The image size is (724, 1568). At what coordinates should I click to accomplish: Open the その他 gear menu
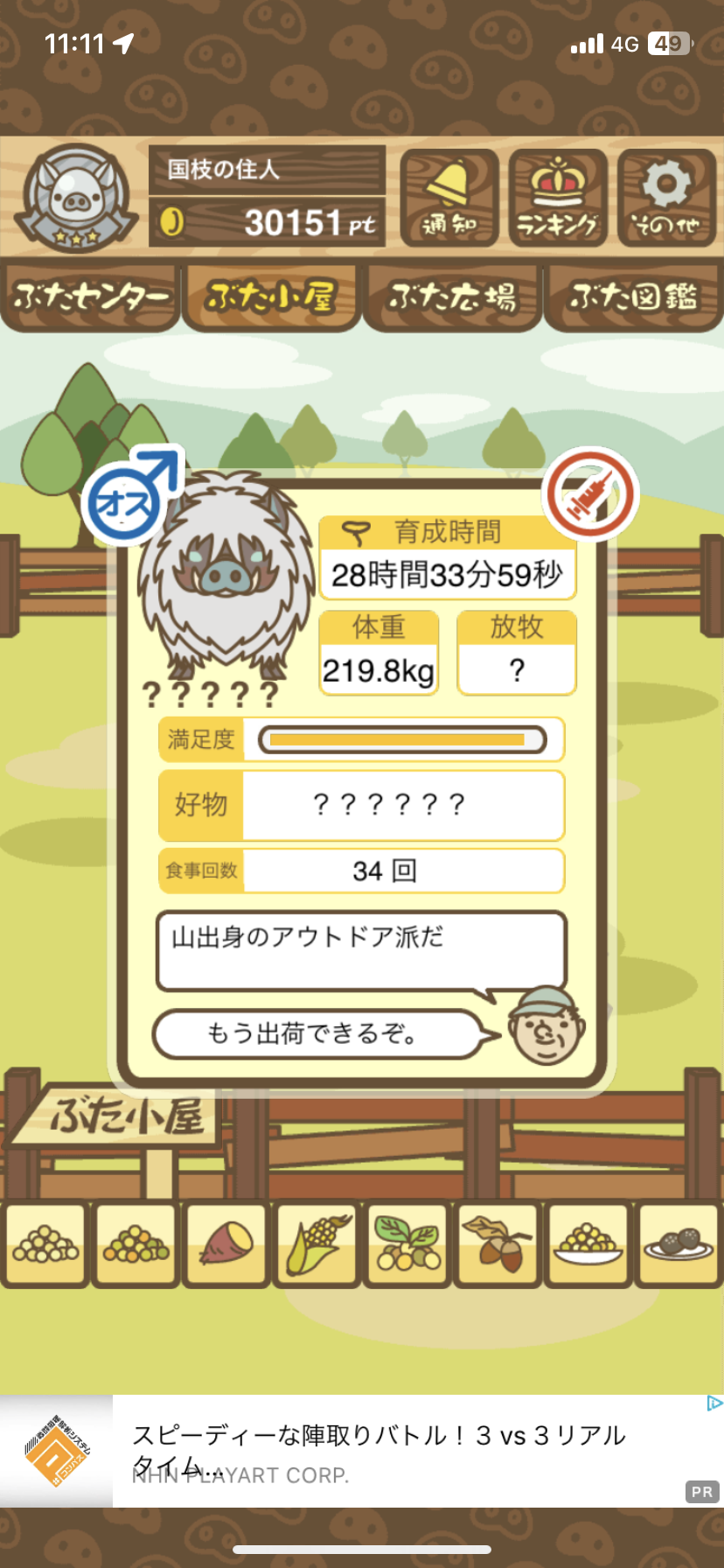click(x=666, y=199)
